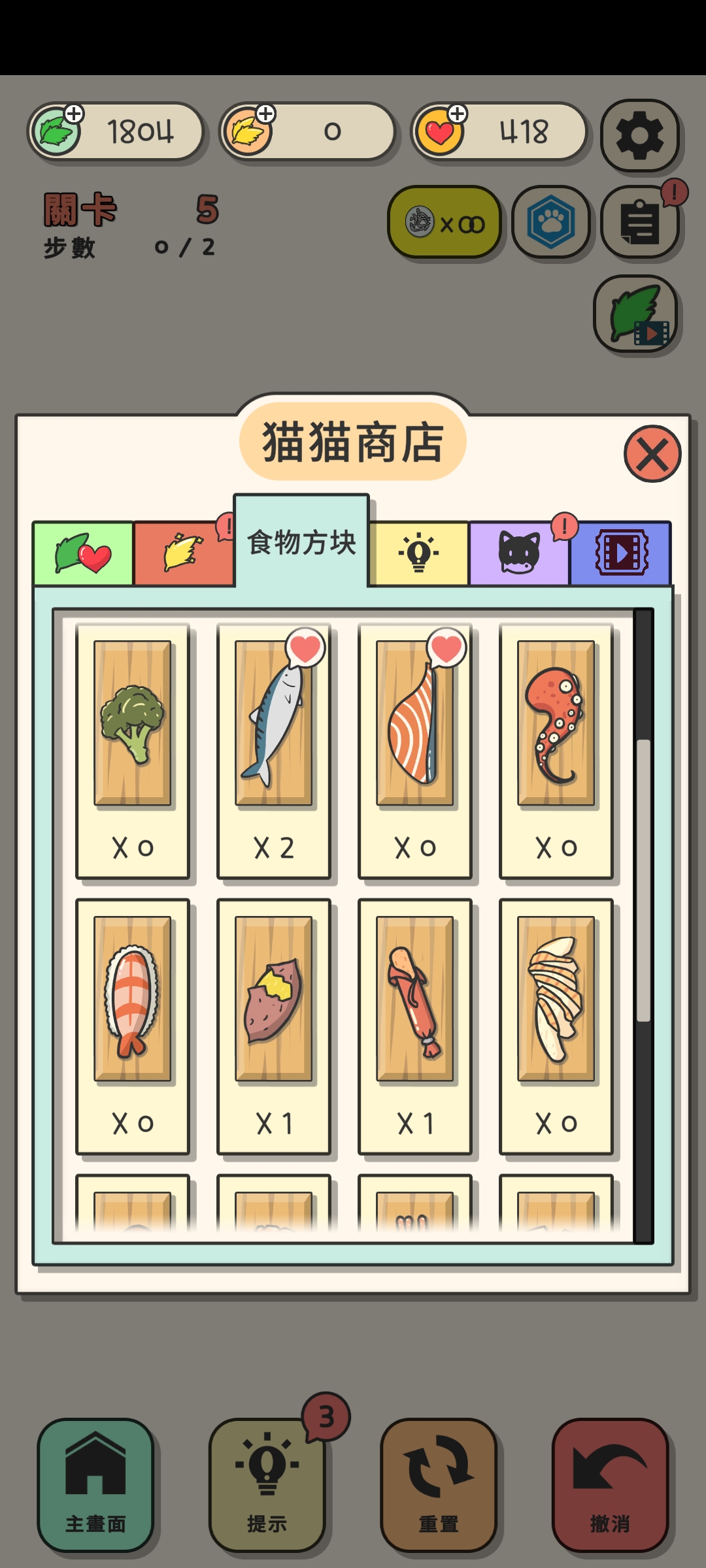The height and width of the screenshot is (1568, 706).
Task: Open the lightbulb hints shop tab
Action: click(x=418, y=552)
